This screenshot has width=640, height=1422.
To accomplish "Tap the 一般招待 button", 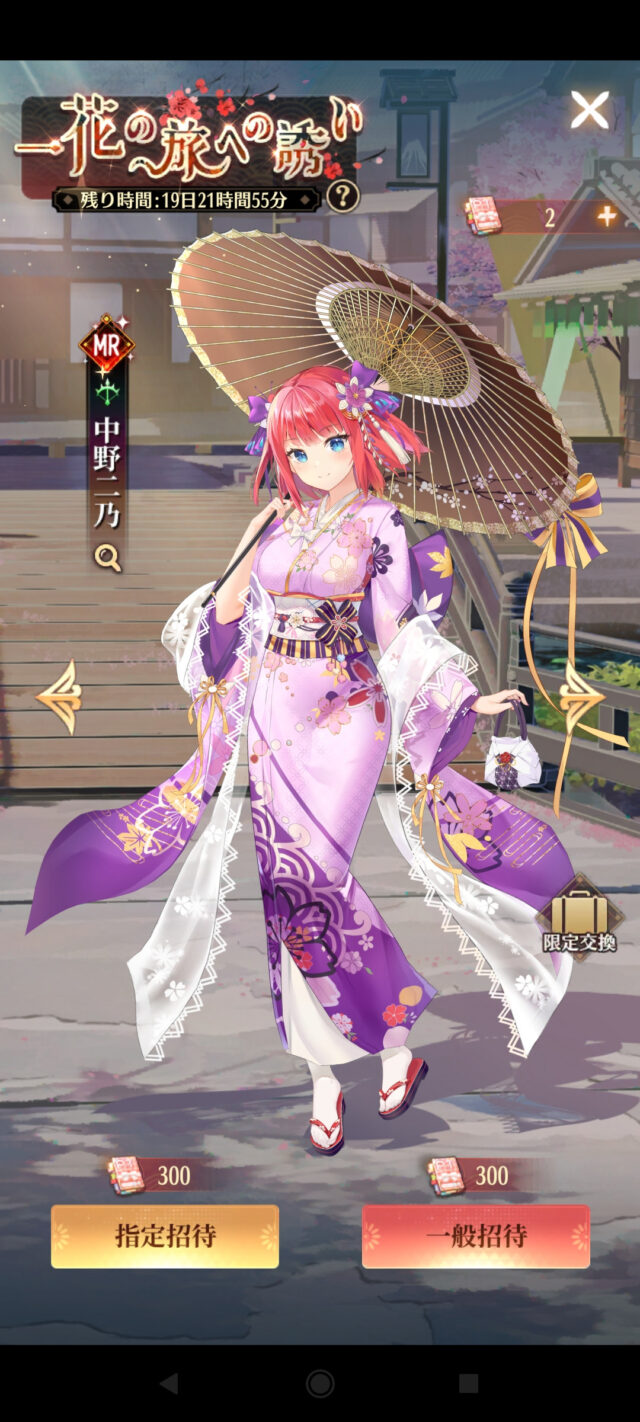I will 476,1236.
